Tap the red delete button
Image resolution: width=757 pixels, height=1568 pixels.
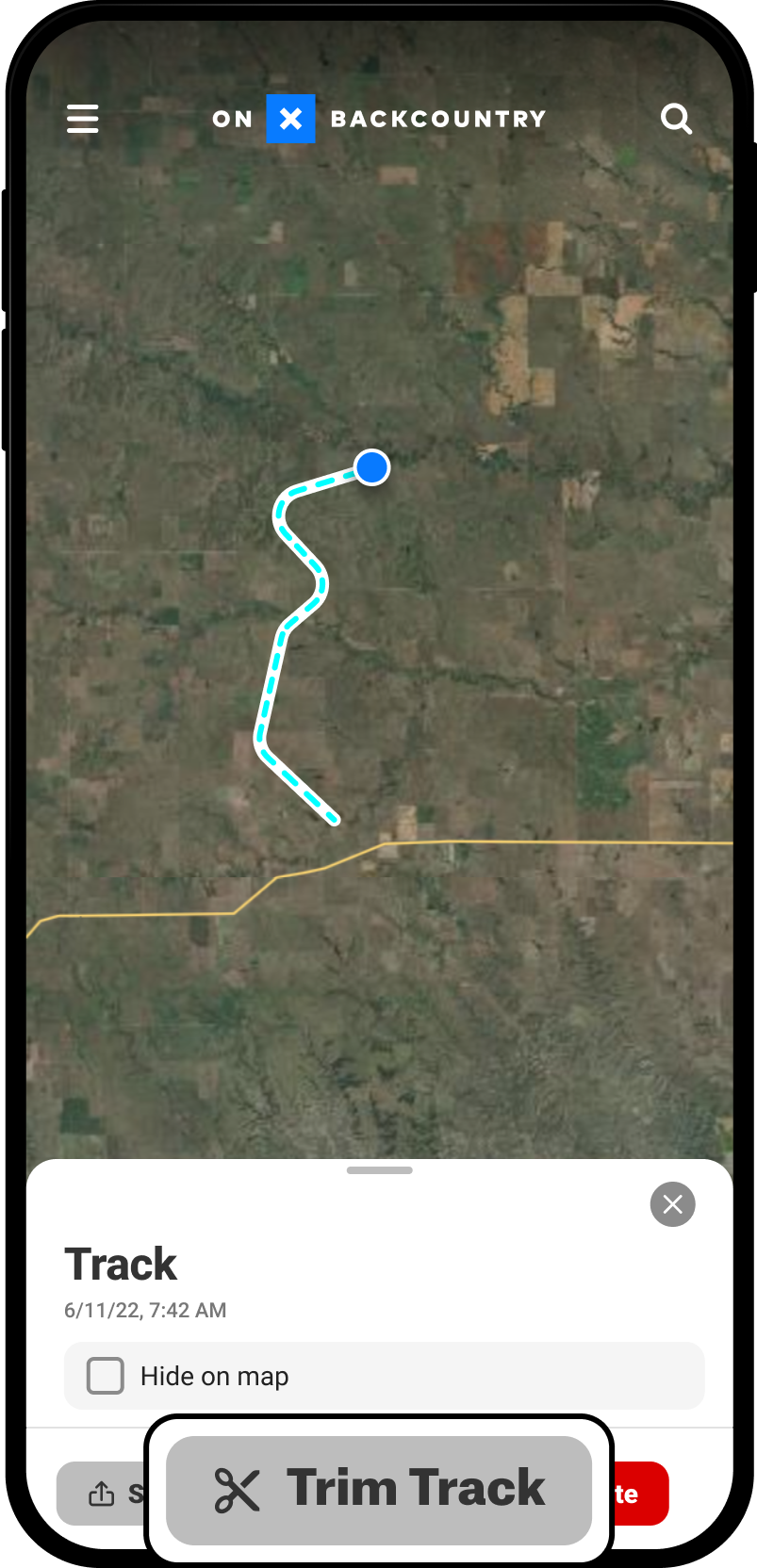tap(639, 1494)
